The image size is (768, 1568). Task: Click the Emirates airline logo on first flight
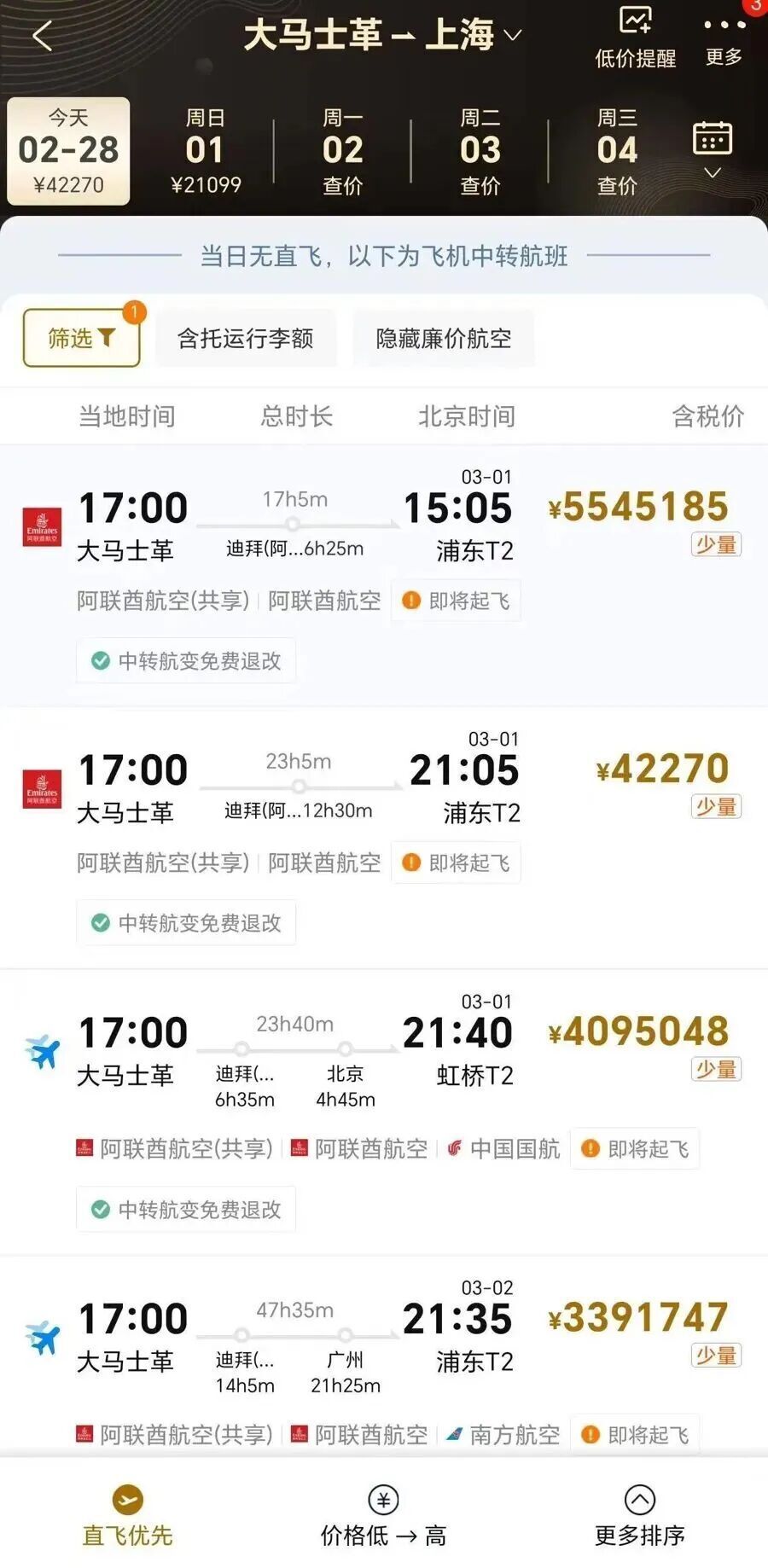(44, 526)
